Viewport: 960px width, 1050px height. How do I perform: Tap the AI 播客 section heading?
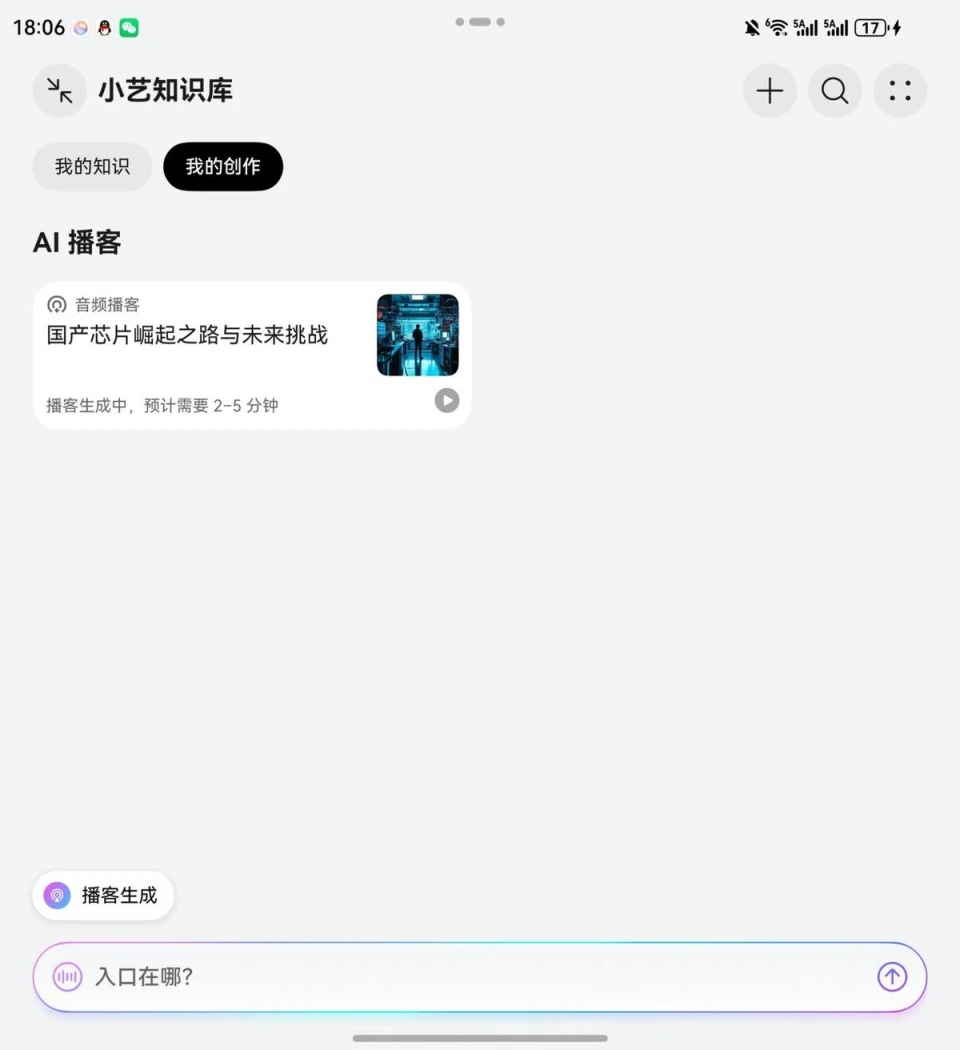(77, 242)
